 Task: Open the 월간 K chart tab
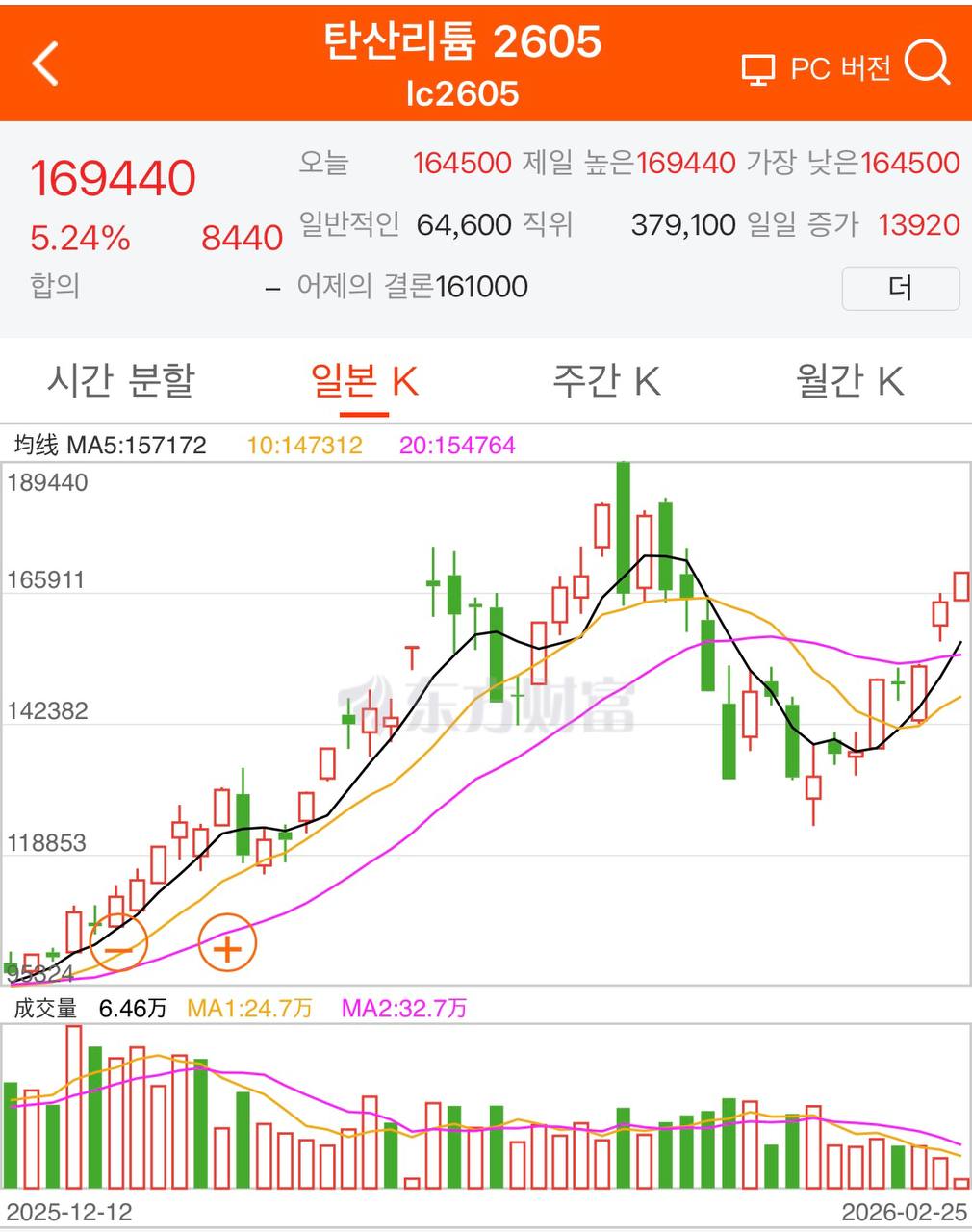tap(849, 380)
